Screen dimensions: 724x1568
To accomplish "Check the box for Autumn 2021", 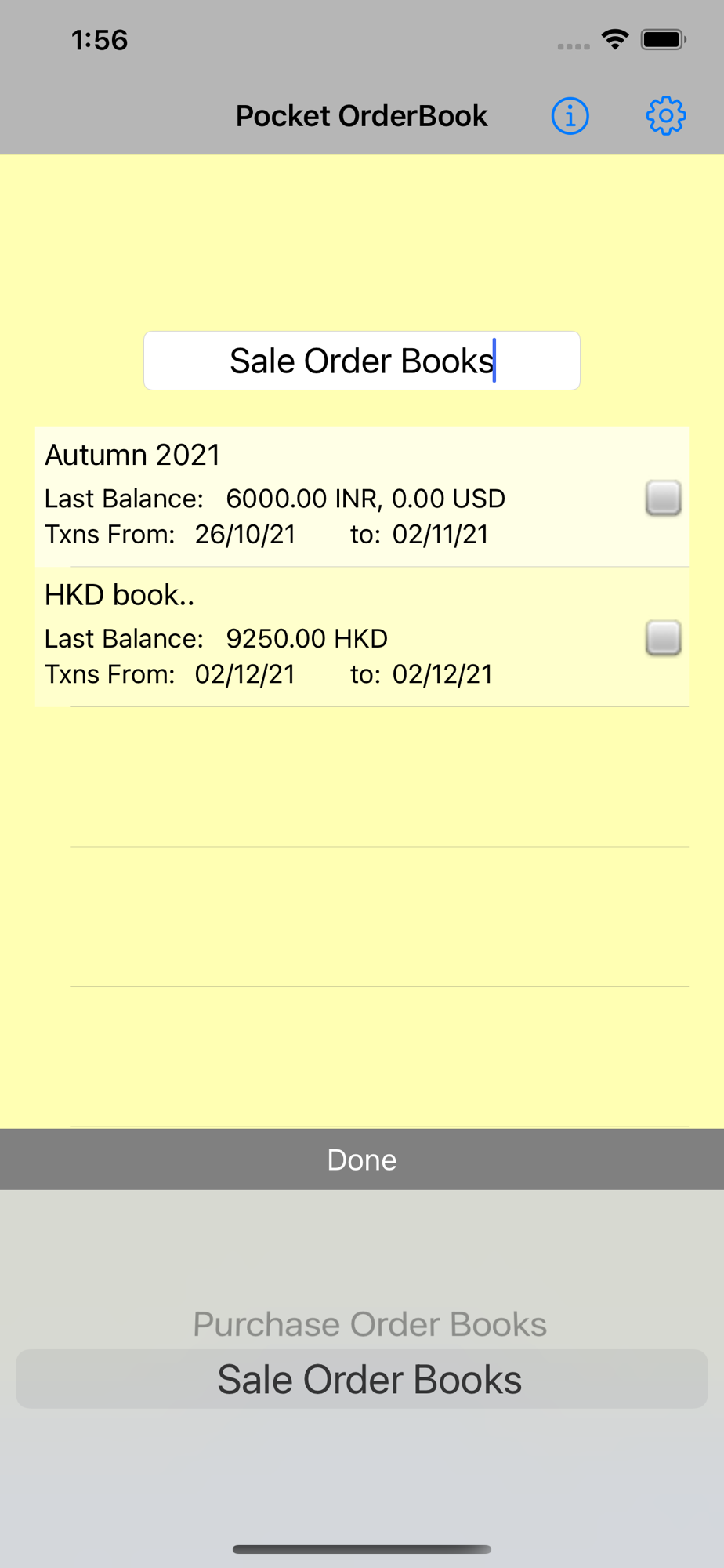I will pyautogui.click(x=664, y=498).
